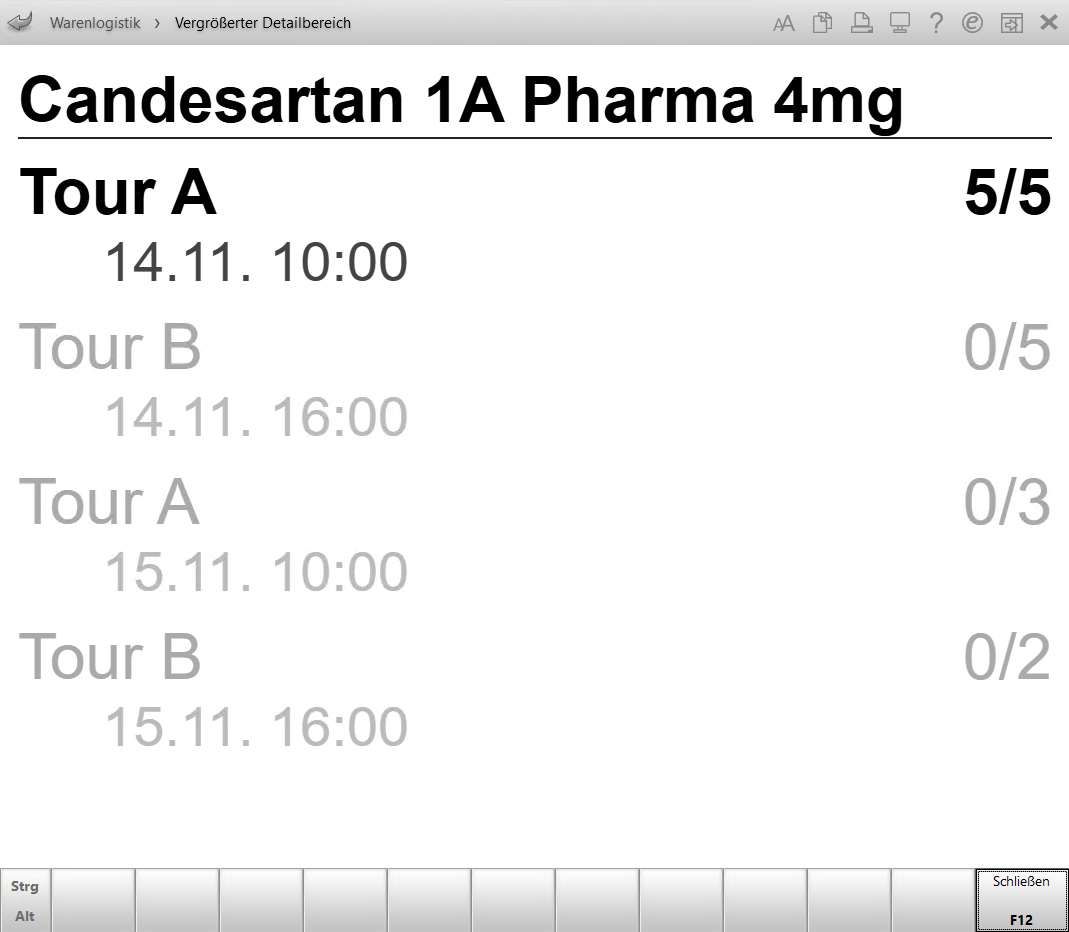Open the monitor display icon
This screenshot has width=1069, height=932.
(899, 23)
